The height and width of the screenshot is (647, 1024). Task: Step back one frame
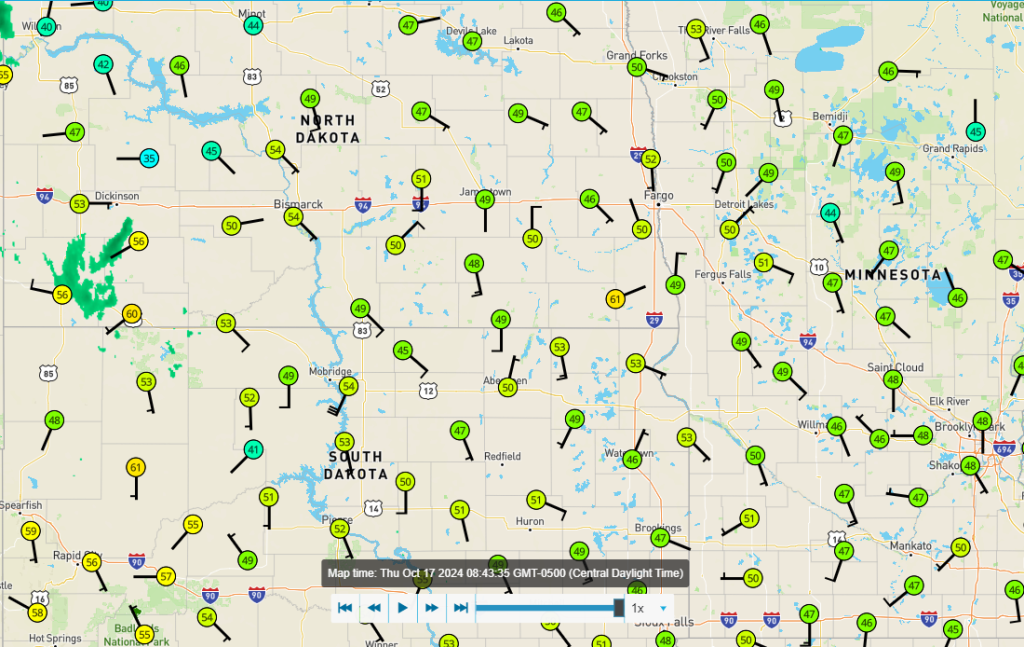tap(374, 608)
